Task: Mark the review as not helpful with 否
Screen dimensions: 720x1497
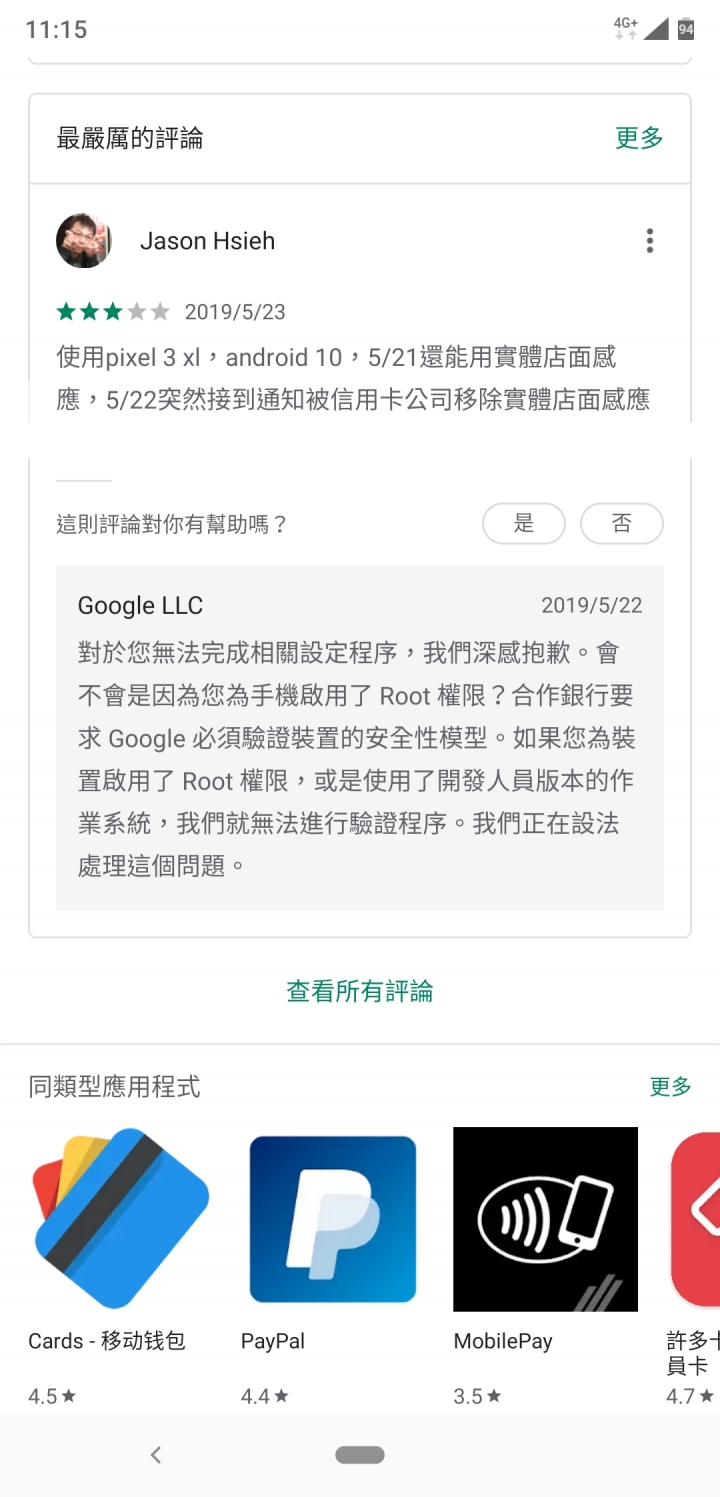Action: pyautogui.click(x=621, y=523)
